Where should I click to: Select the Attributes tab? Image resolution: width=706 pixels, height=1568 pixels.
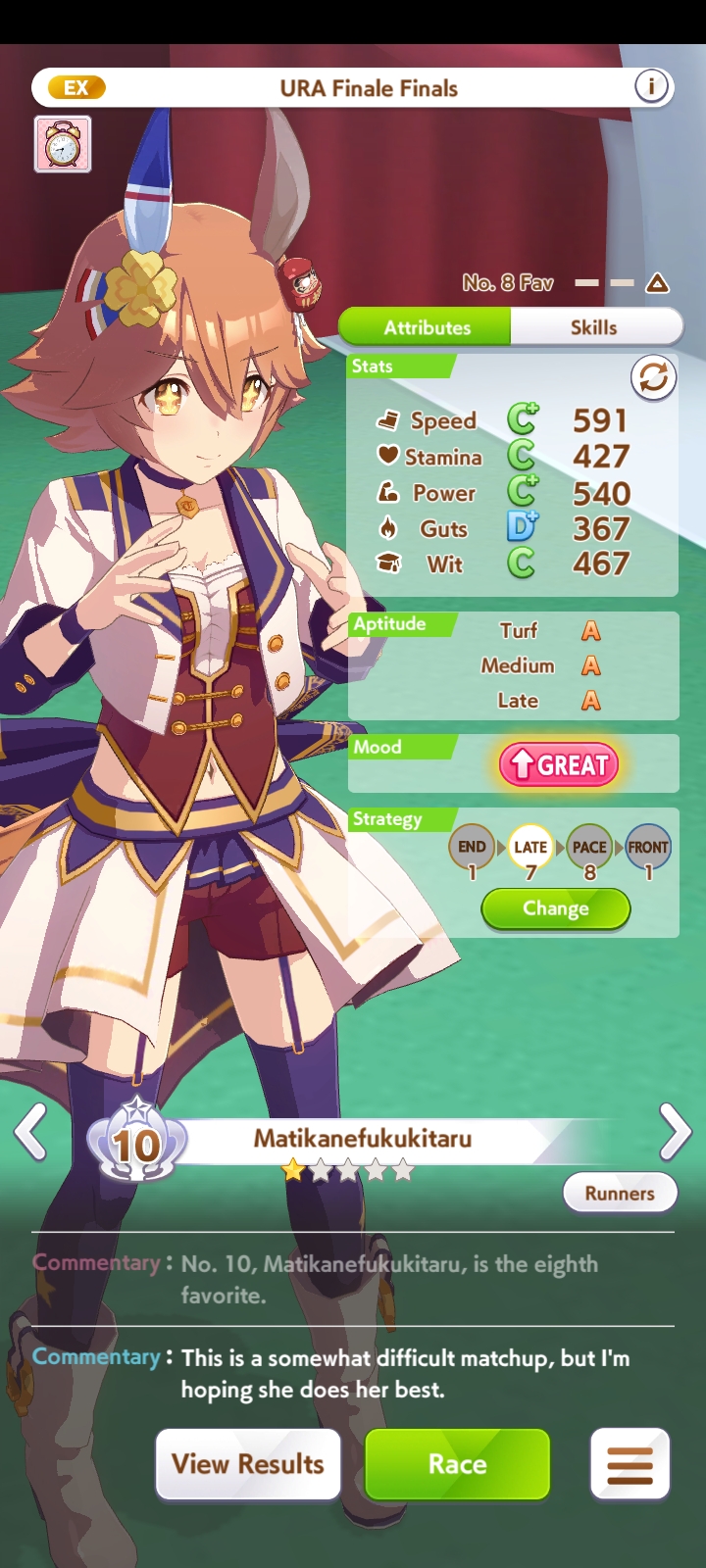(427, 327)
